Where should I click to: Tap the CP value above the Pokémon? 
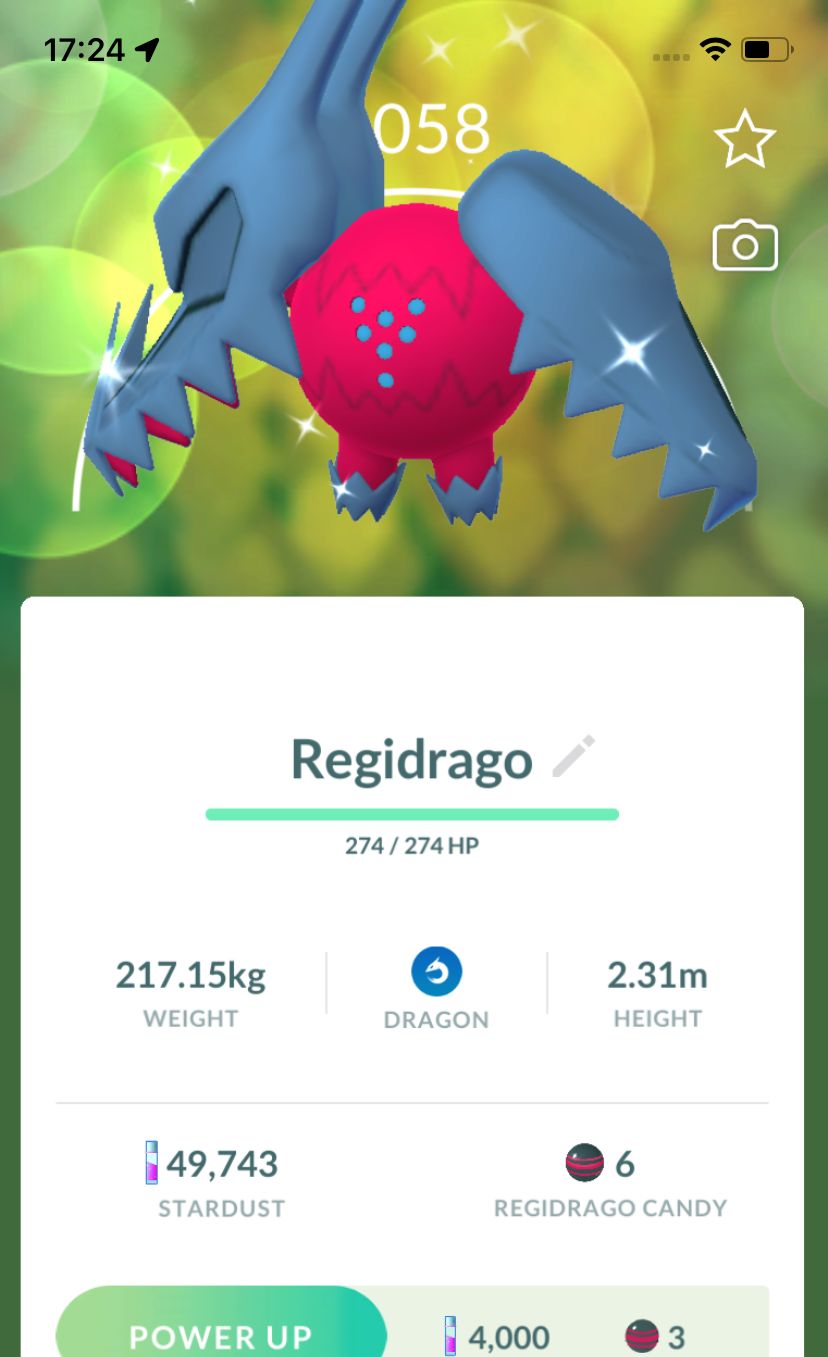(430, 129)
